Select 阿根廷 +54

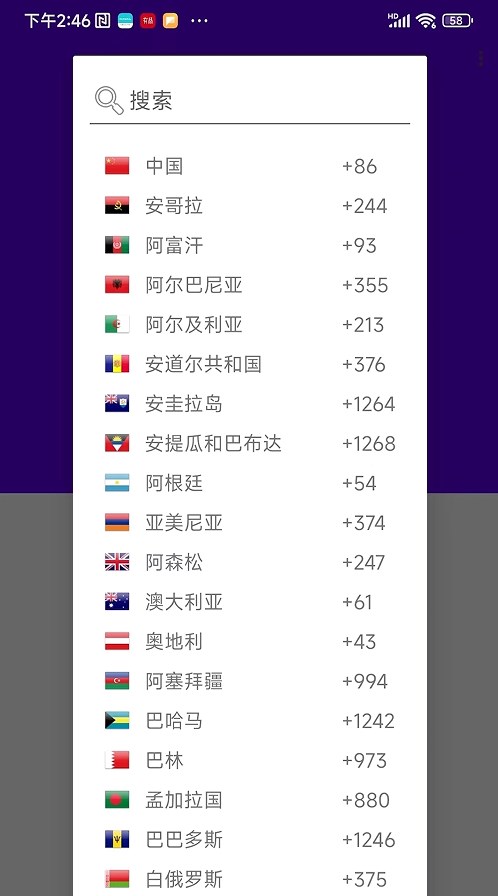250,483
